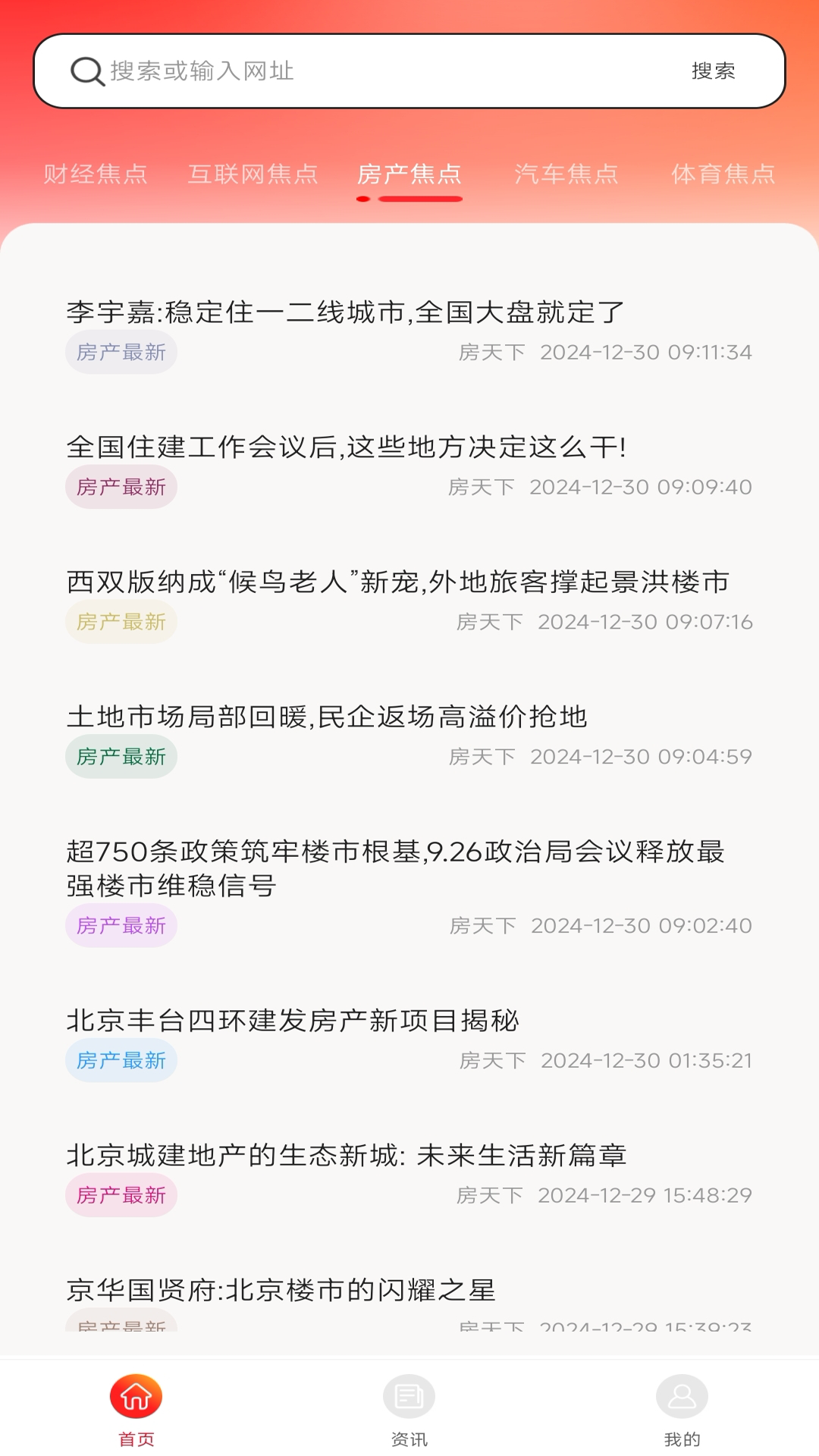This screenshot has height=1456, width=819.
Task: Open the 北京城建地产生态新城 article
Action: point(349,1156)
